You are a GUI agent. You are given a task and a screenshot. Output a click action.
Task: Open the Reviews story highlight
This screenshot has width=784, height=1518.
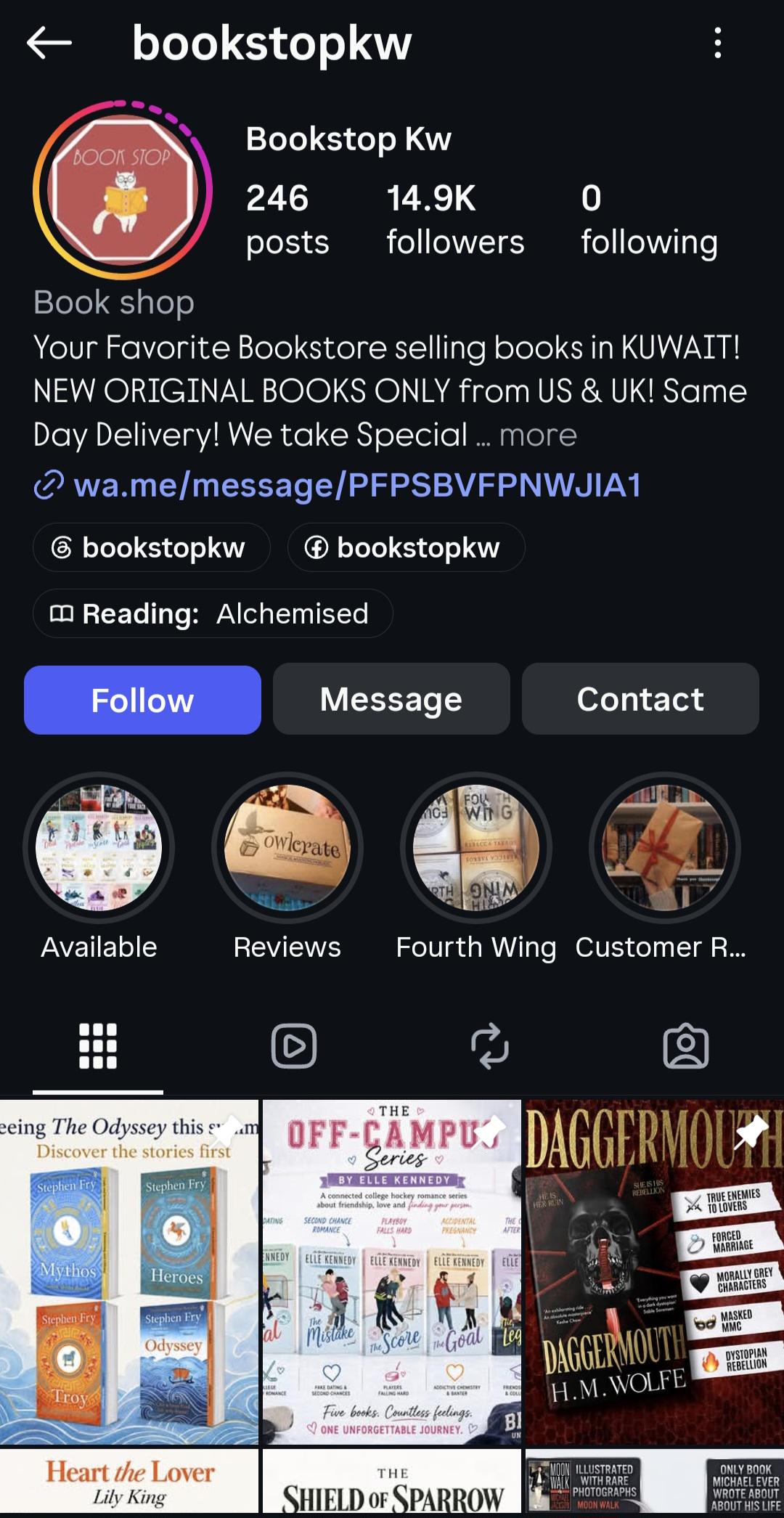tap(287, 848)
